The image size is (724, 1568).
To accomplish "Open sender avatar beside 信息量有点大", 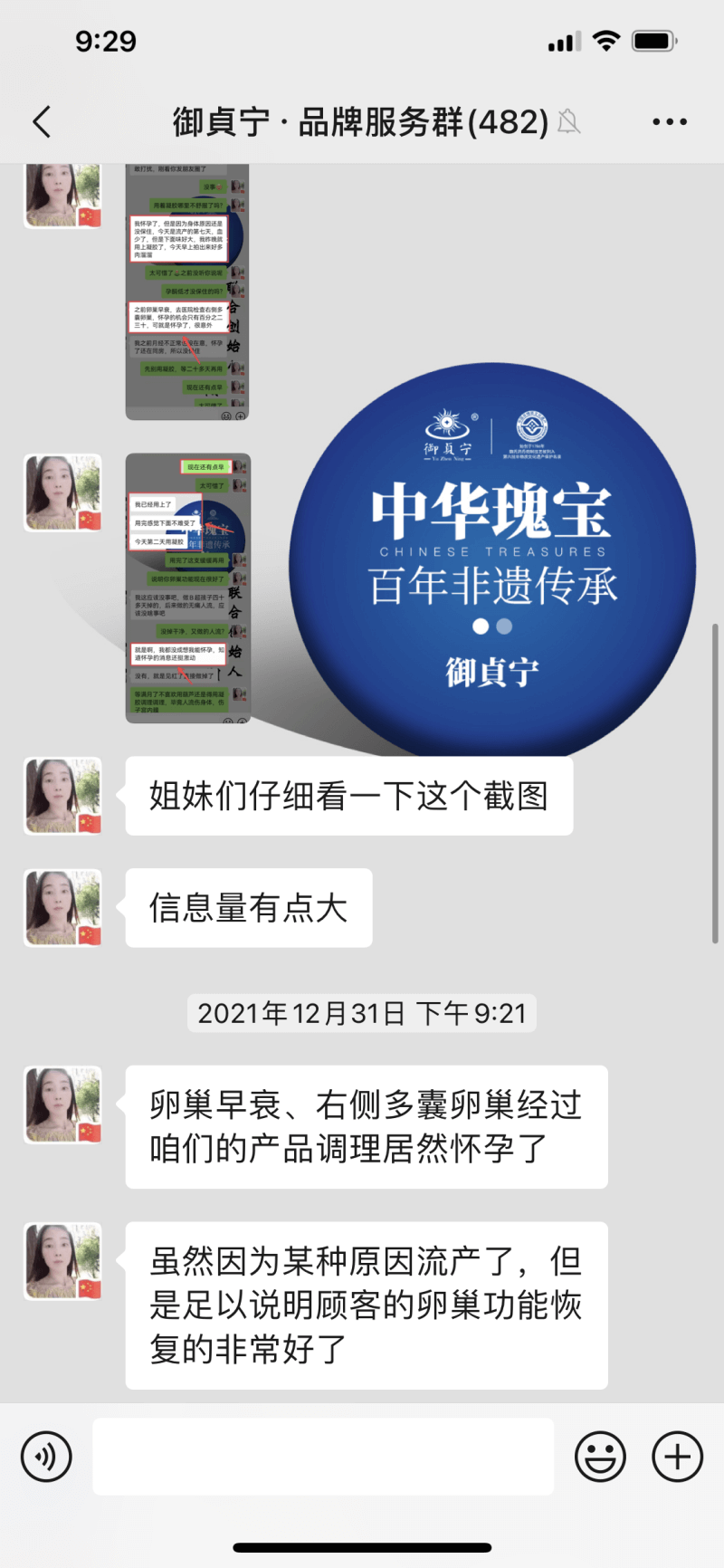I will (62, 908).
